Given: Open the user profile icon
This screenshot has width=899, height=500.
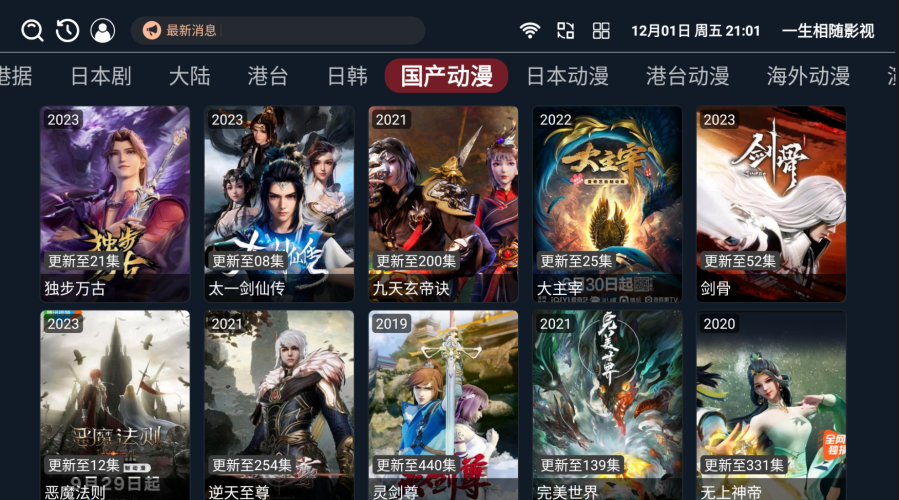Looking at the screenshot, I should tap(102, 31).
